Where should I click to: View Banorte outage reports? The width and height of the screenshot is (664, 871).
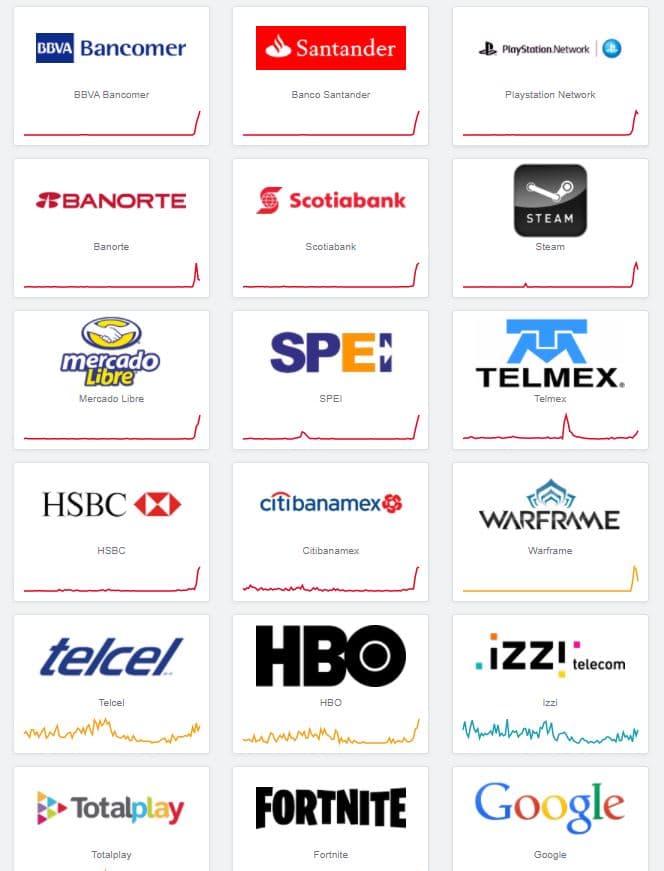[111, 228]
